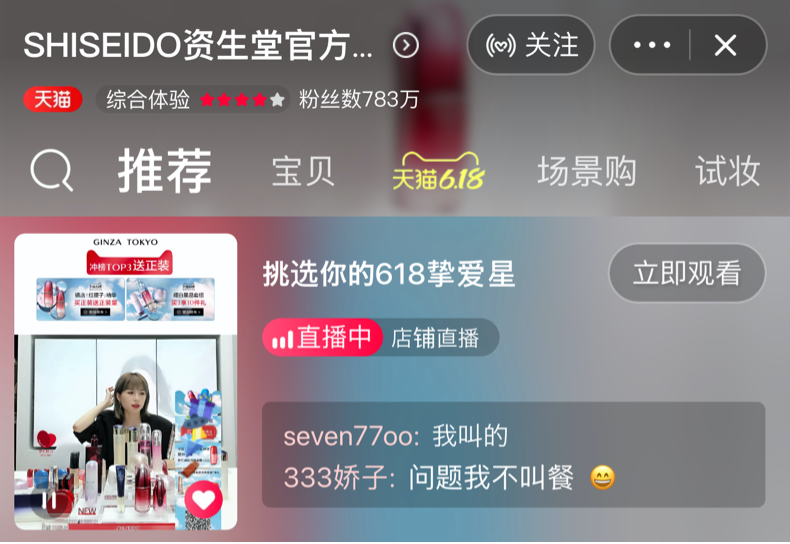Open the shop search icon

tap(51, 171)
